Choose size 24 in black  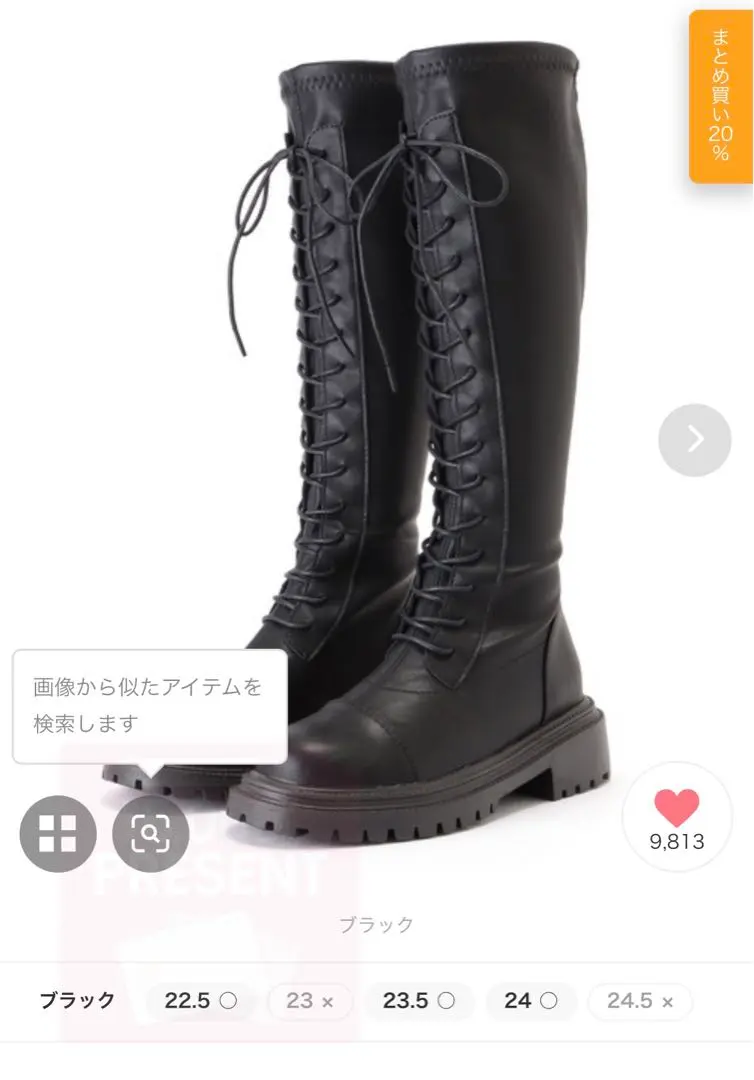(531, 1001)
